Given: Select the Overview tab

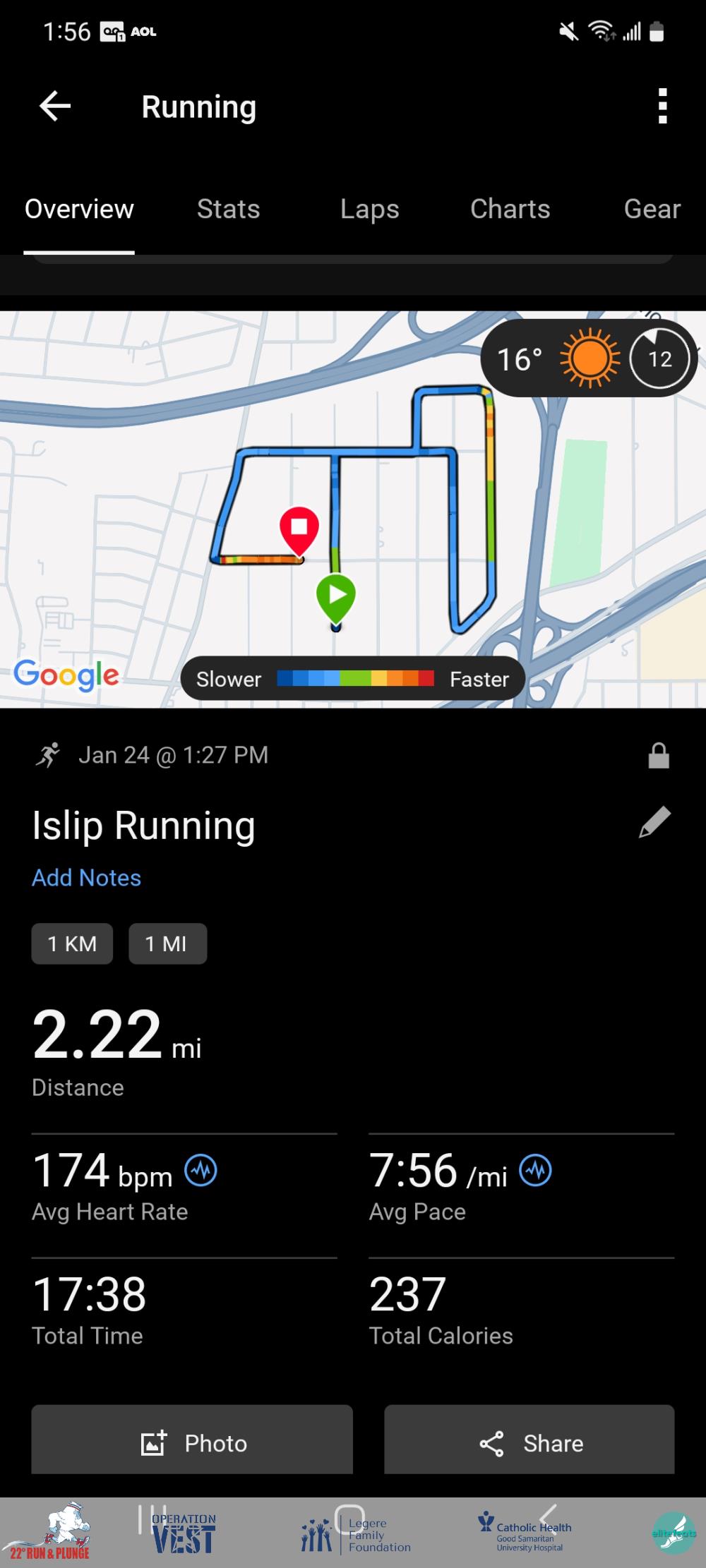Looking at the screenshot, I should tap(79, 210).
